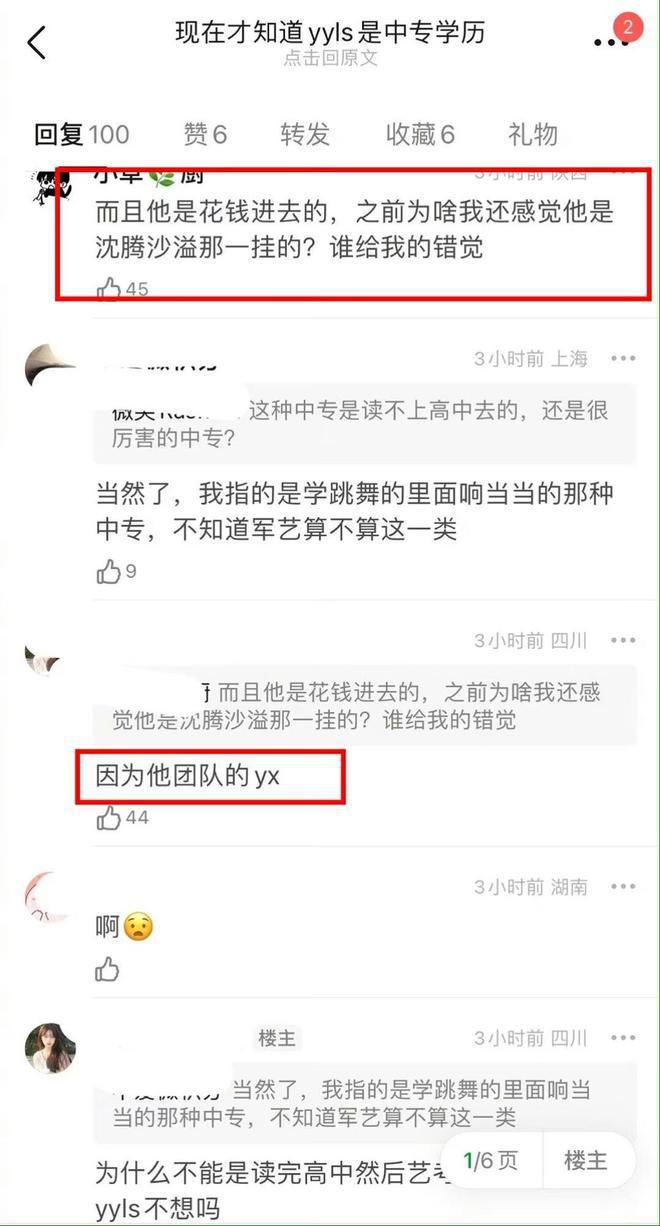The height and width of the screenshot is (1226, 660).
Task: Open options for the 上海 comment
Action: [x=623, y=359]
